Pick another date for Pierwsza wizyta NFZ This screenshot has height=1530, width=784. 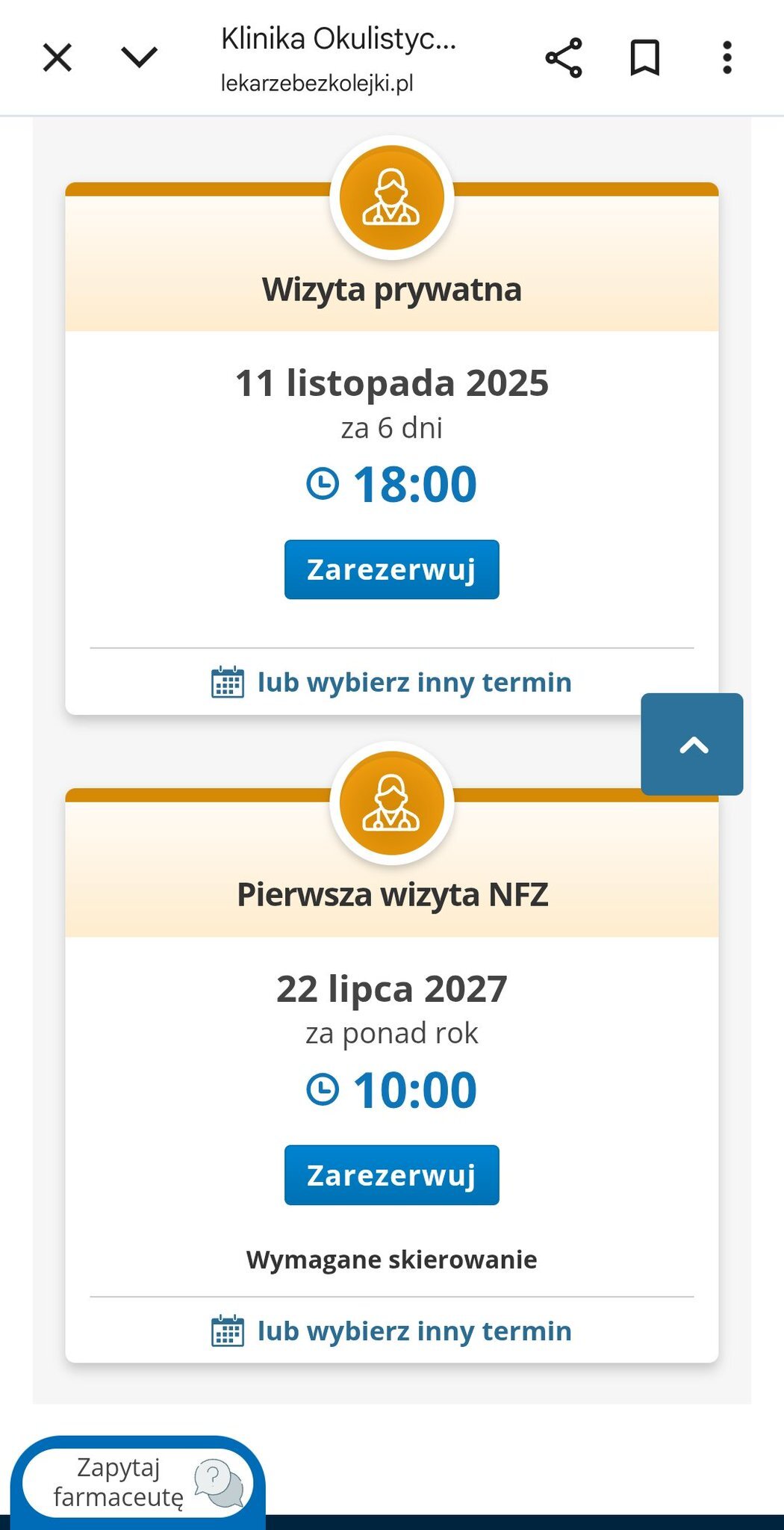(392, 1331)
